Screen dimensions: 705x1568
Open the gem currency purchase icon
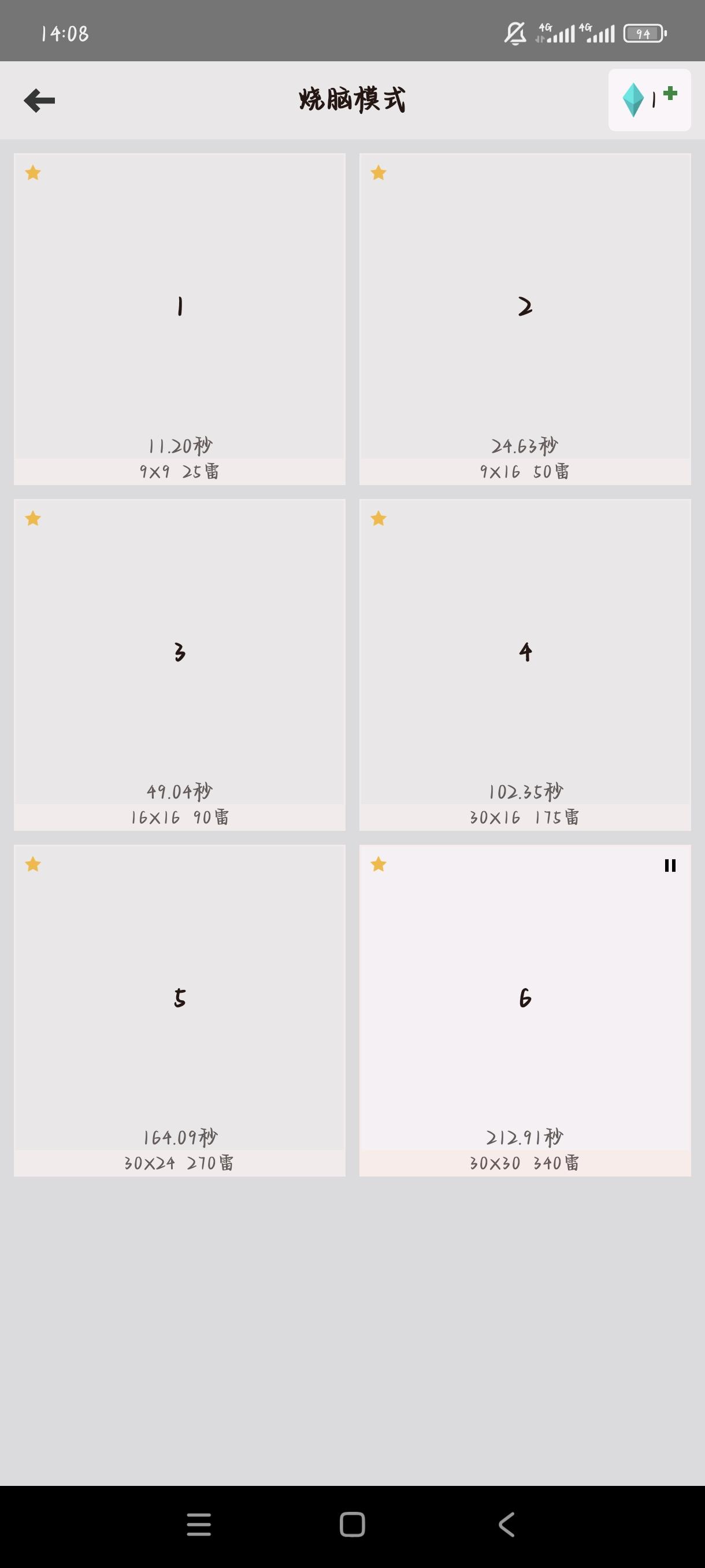[633, 99]
